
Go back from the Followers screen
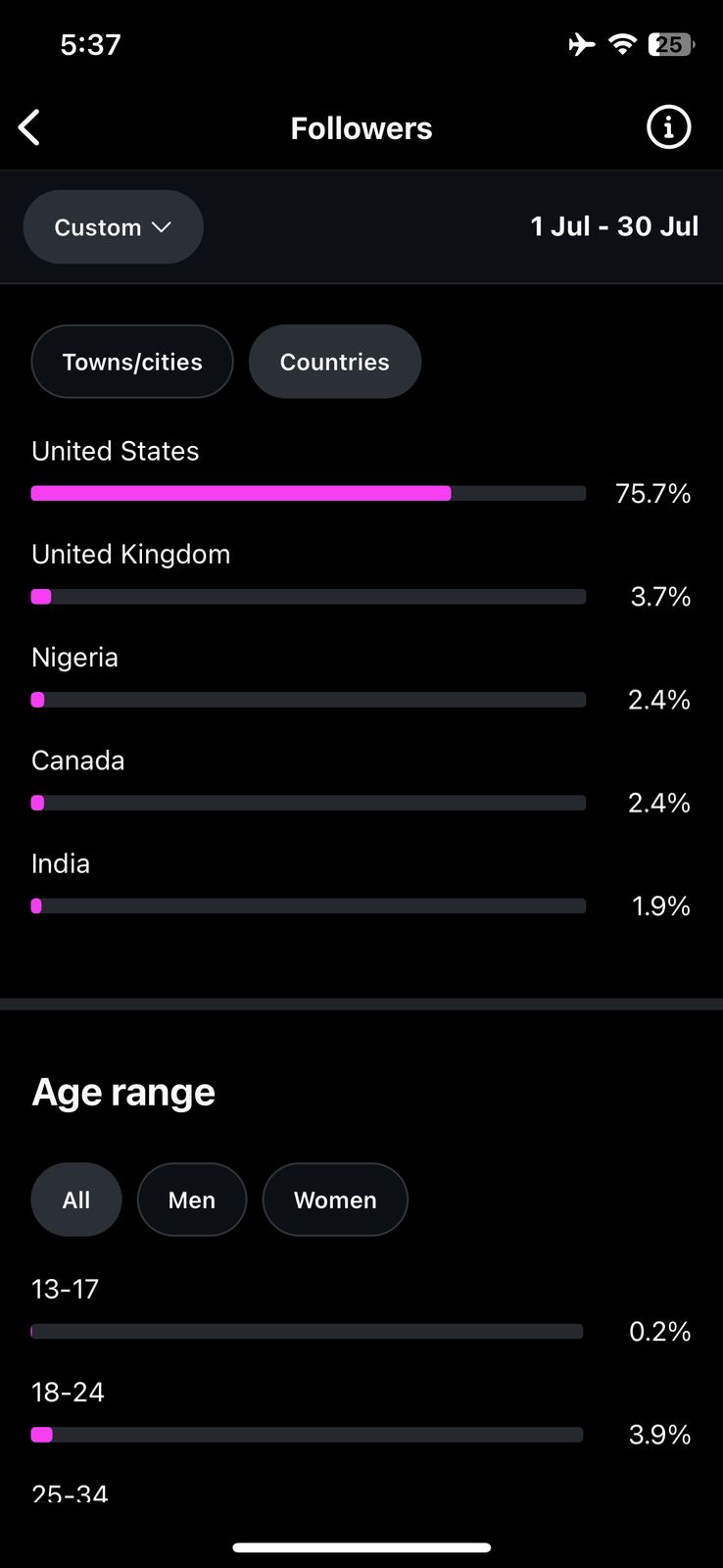29,127
